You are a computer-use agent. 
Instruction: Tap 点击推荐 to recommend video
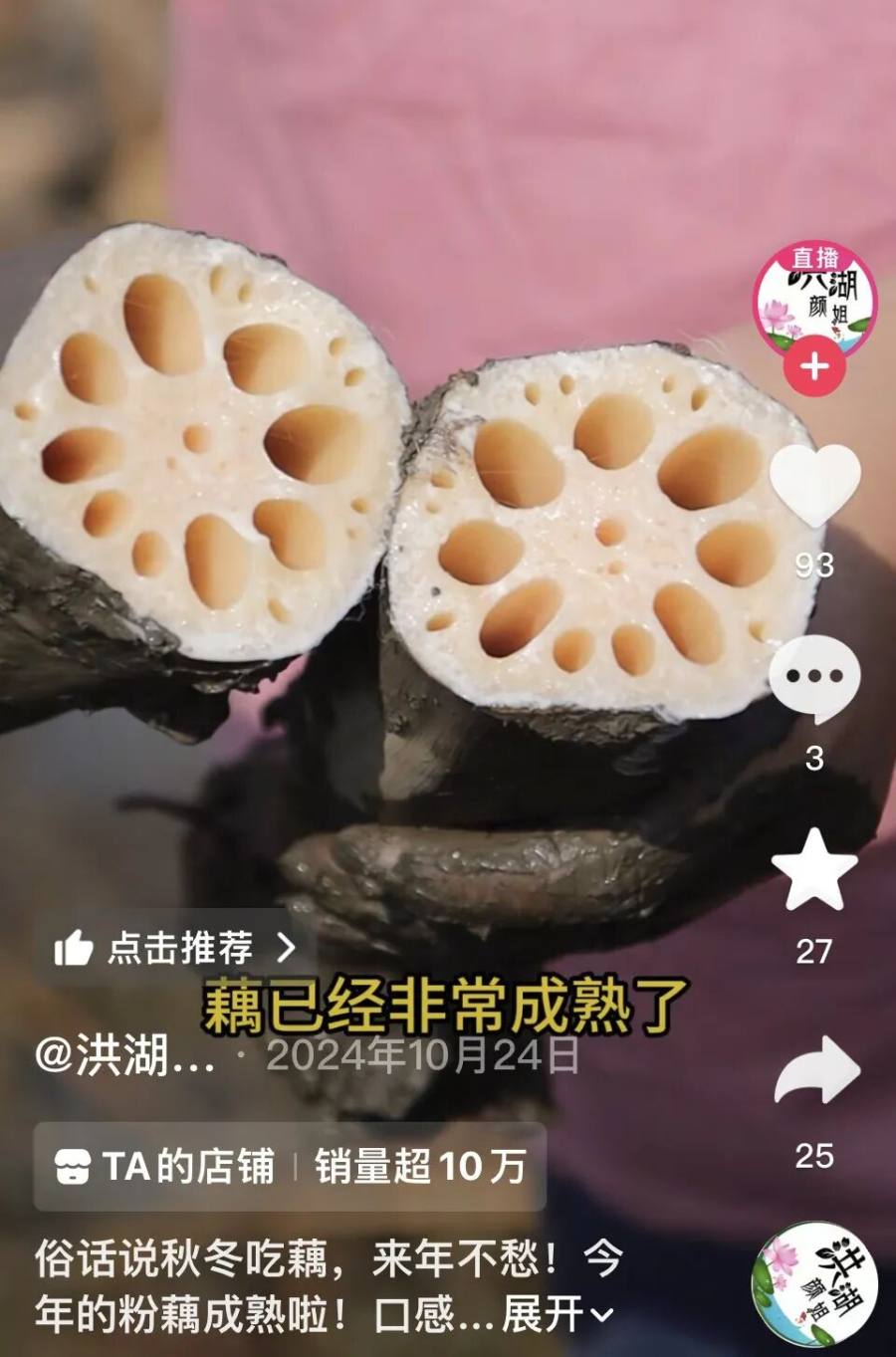coord(176,948)
